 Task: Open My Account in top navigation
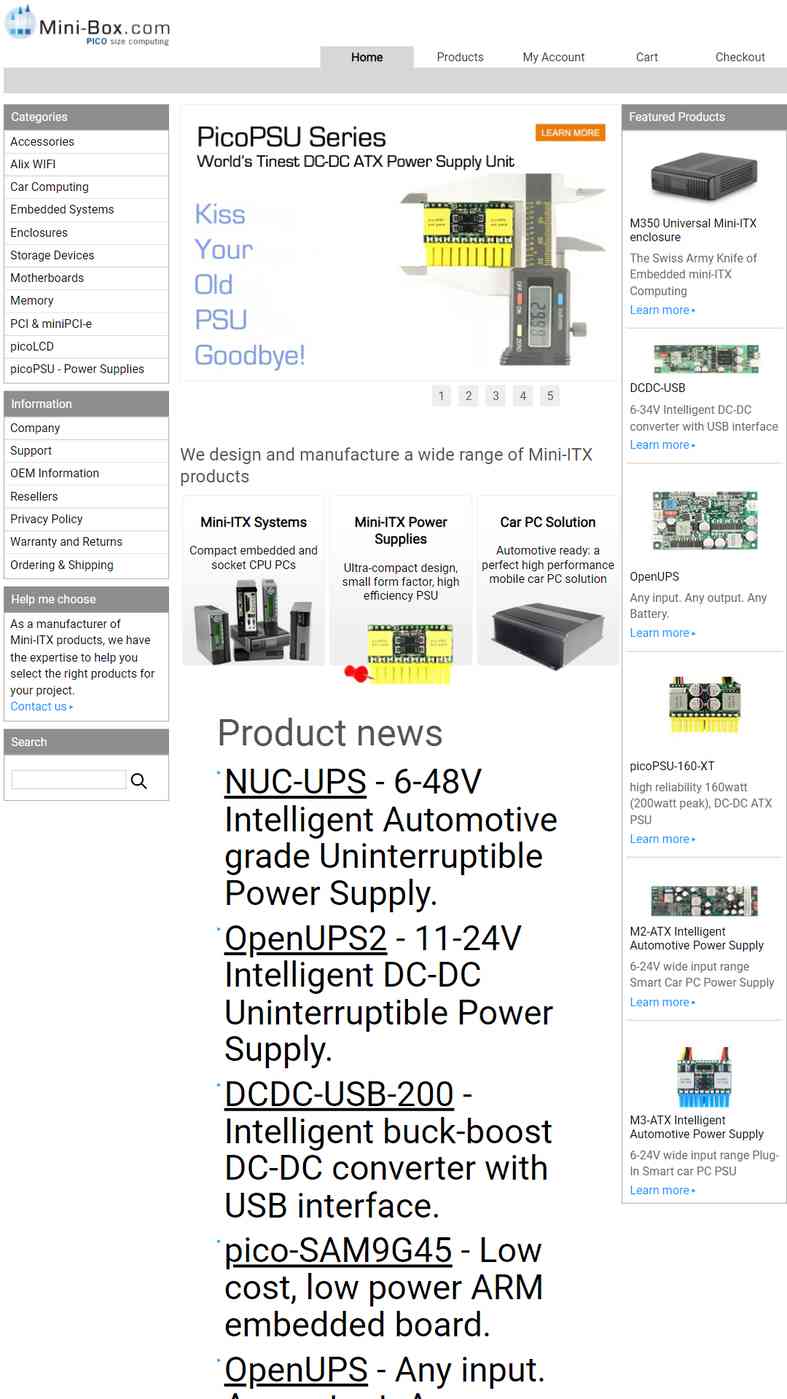[x=553, y=57]
